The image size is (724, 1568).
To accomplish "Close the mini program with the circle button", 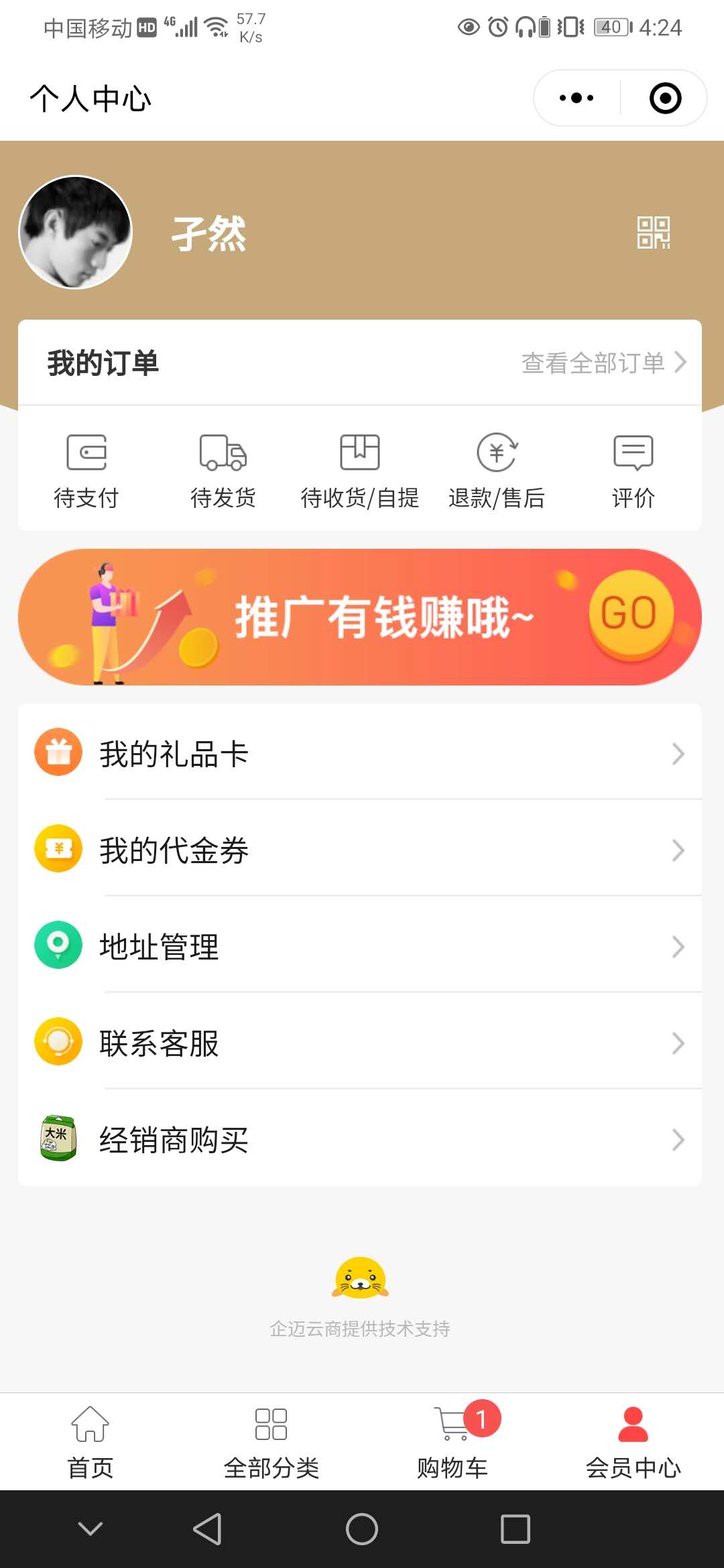I will click(x=665, y=99).
